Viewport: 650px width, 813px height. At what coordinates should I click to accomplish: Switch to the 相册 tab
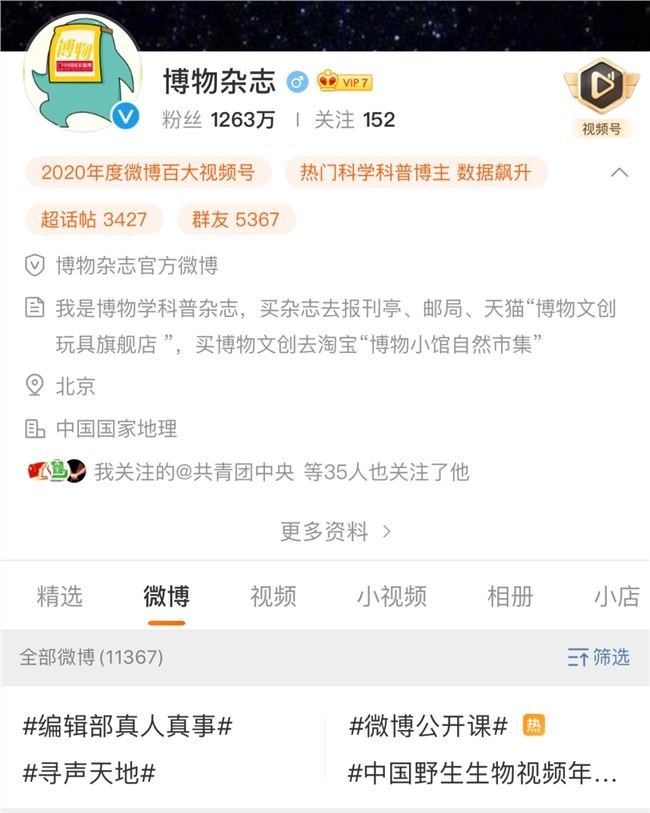click(510, 597)
